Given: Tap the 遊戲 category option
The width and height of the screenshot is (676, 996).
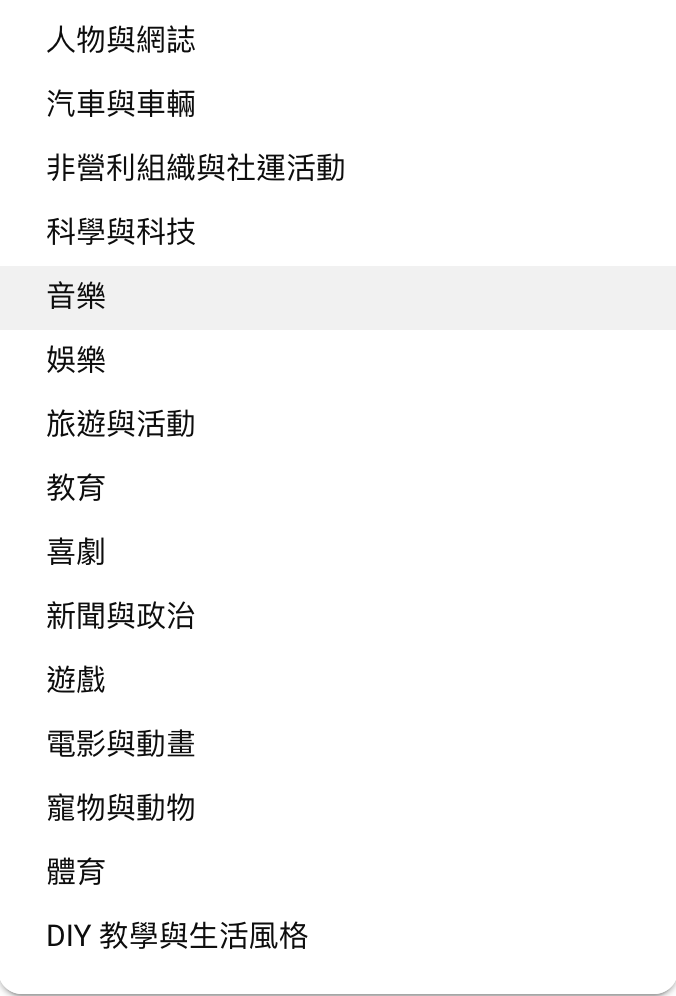Looking at the screenshot, I should pos(76,681).
